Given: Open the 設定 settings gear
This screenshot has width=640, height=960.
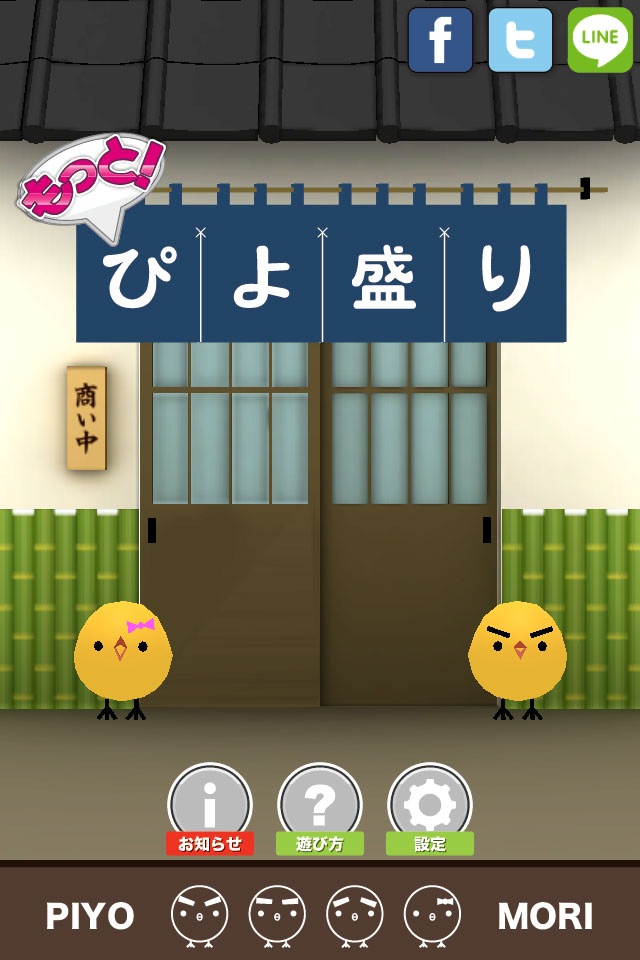Looking at the screenshot, I should pos(430,806).
